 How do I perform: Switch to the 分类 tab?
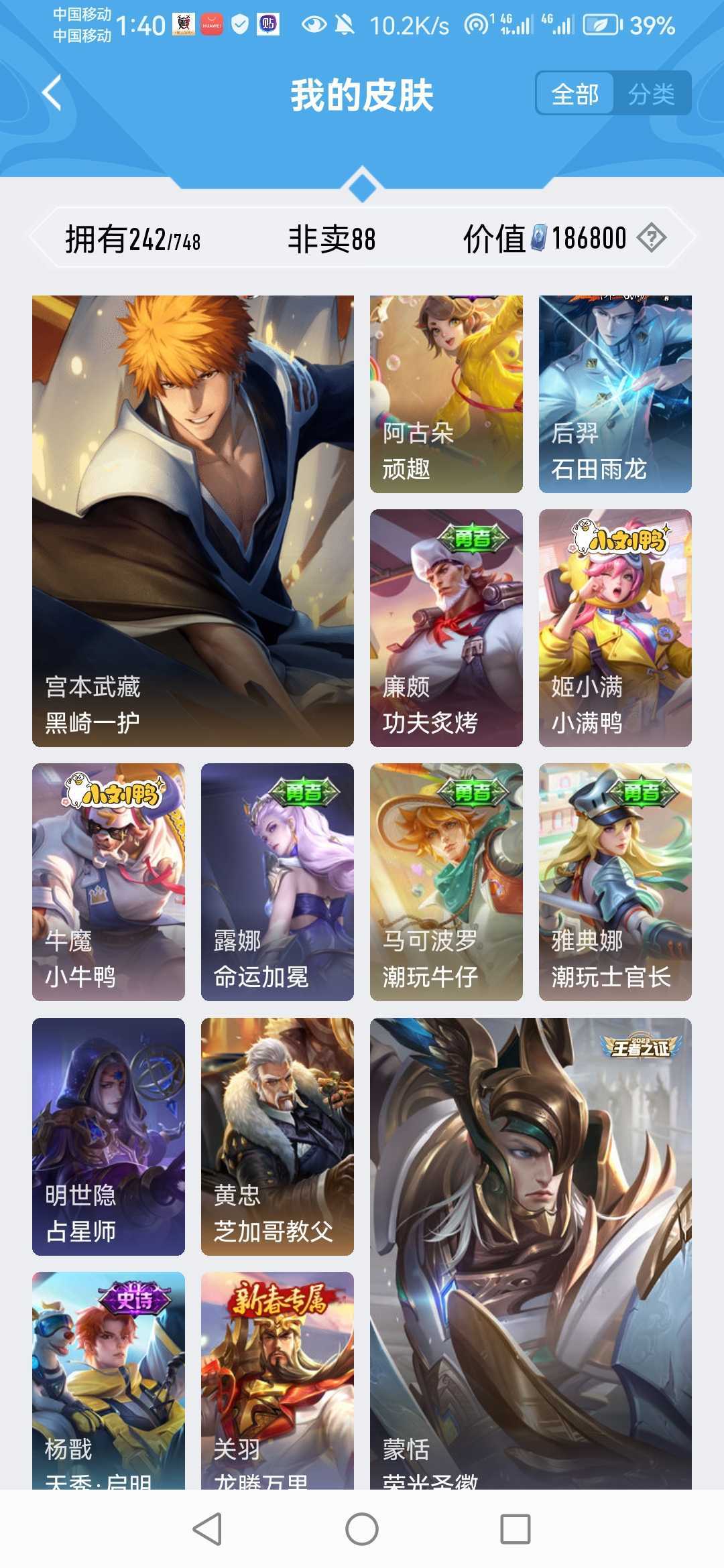point(651,94)
